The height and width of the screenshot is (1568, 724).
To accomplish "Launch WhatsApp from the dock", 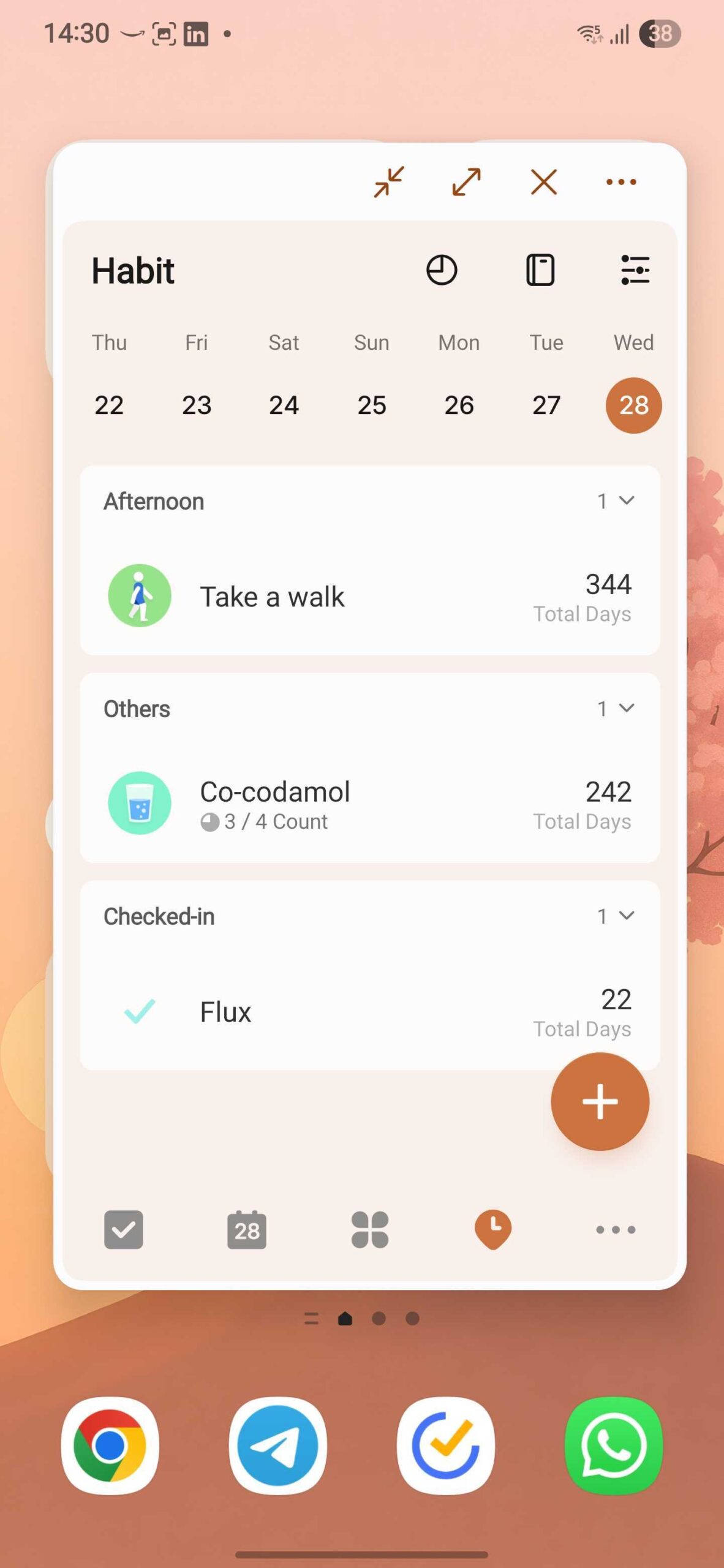I will pos(614,1445).
